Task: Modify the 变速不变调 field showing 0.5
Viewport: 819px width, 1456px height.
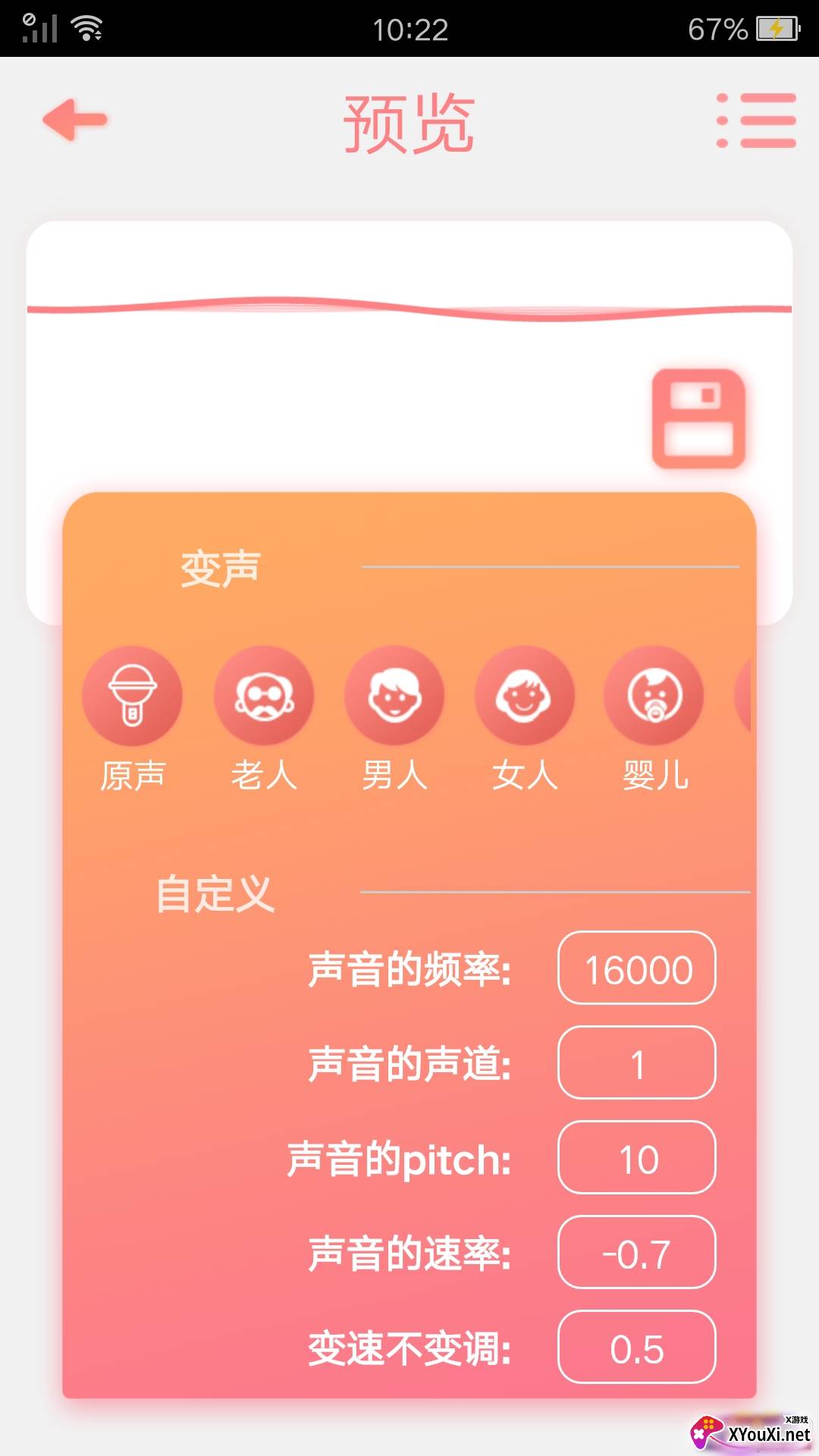Action: 637,1348
